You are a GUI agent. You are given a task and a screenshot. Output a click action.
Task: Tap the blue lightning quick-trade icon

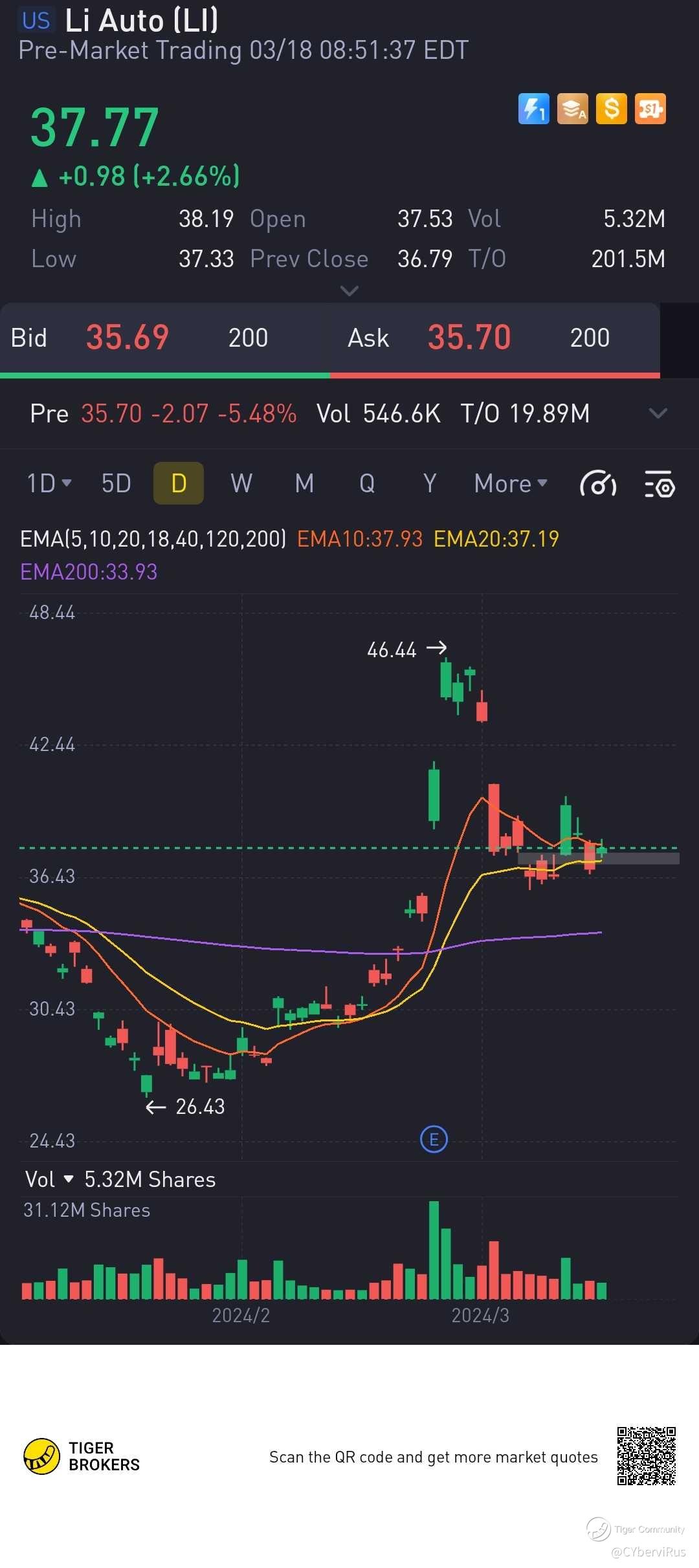point(533,109)
